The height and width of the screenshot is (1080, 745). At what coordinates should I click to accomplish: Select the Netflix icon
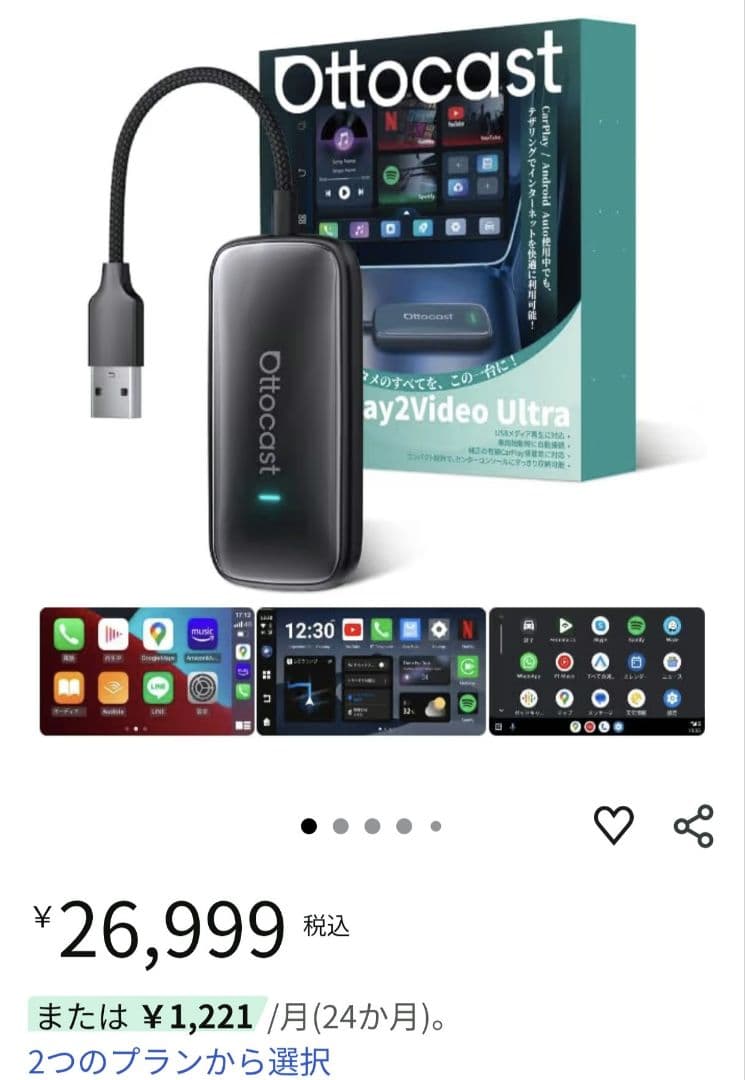(467, 629)
